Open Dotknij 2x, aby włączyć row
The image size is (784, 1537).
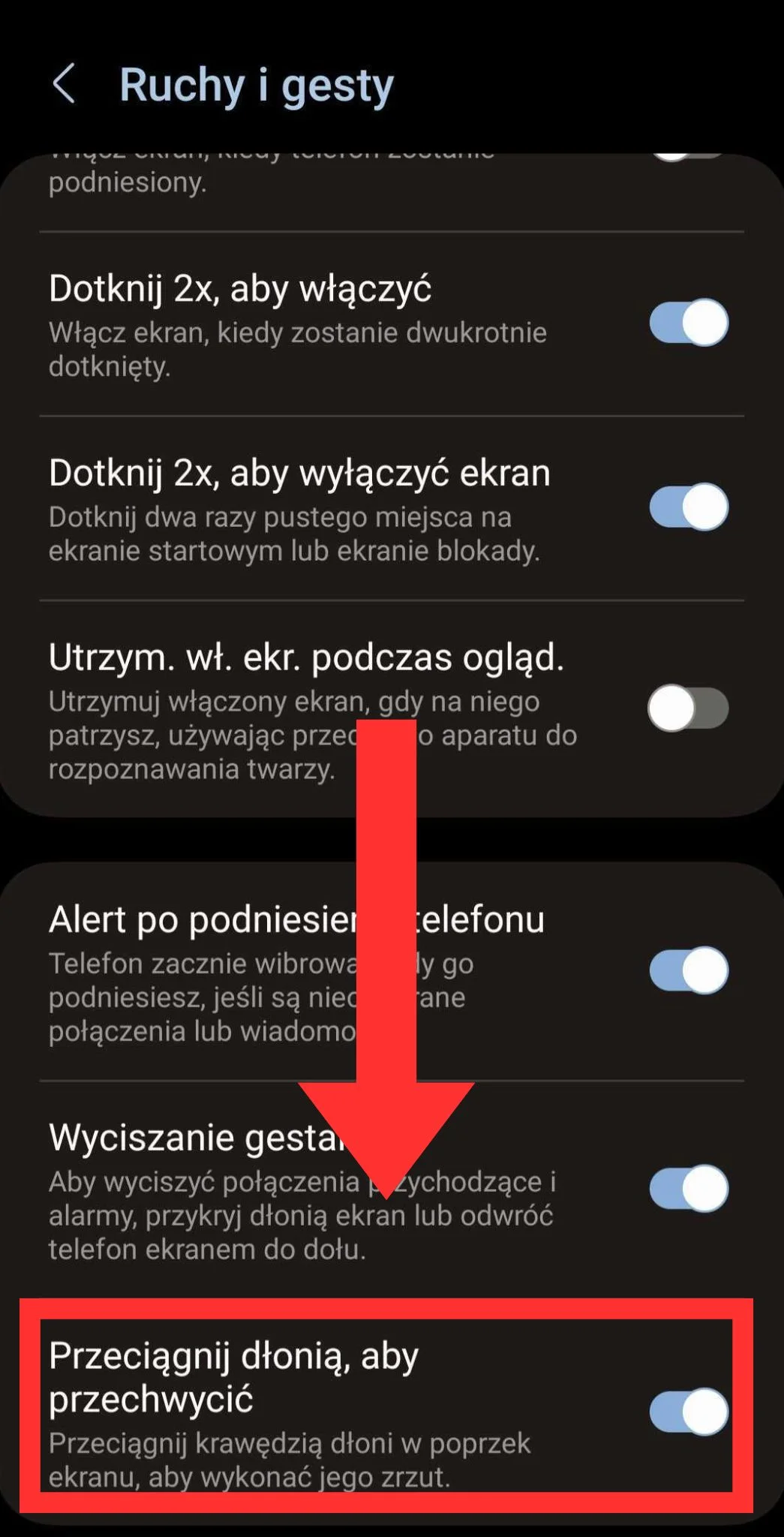(300, 324)
